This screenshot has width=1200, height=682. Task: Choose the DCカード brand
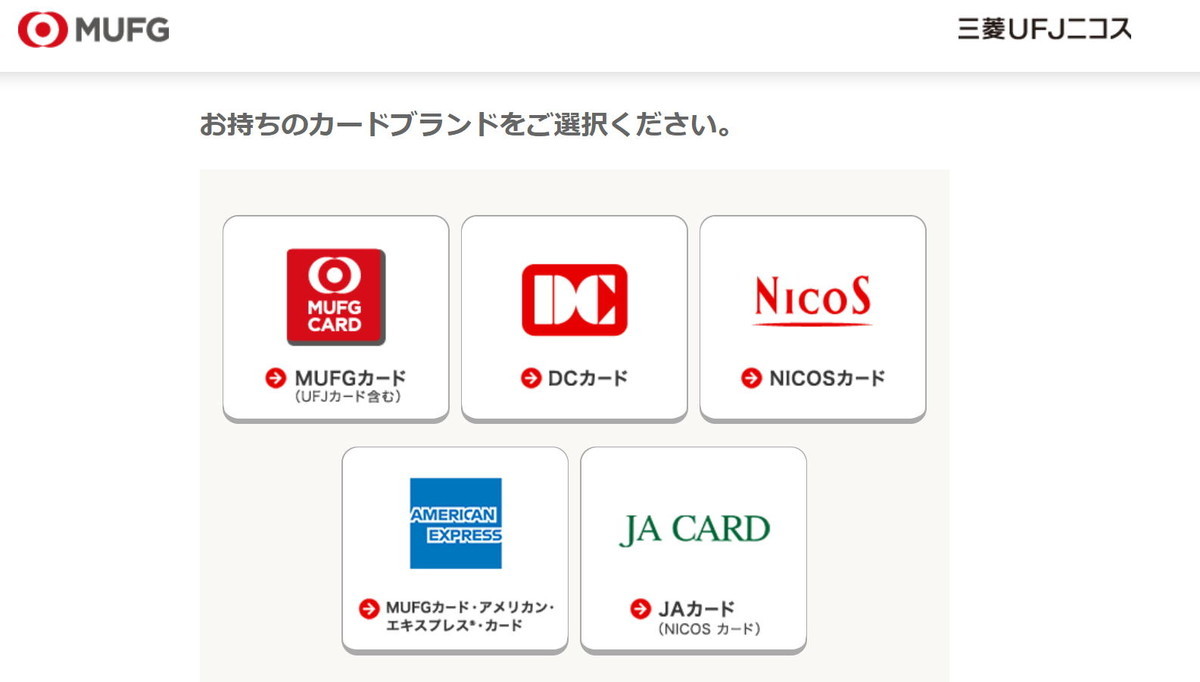pos(574,318)
